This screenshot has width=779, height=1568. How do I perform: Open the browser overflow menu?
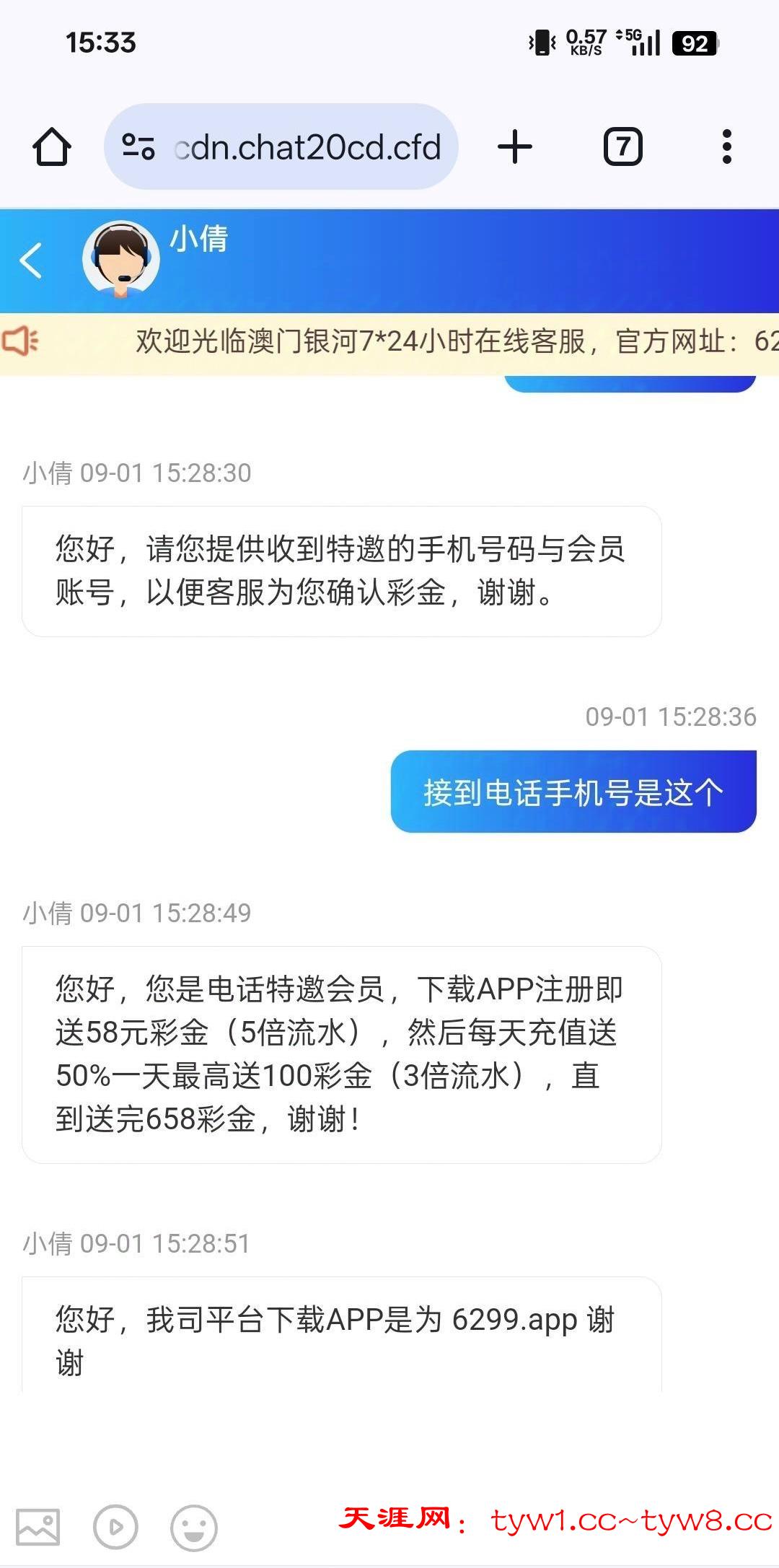tap(726, 146)
